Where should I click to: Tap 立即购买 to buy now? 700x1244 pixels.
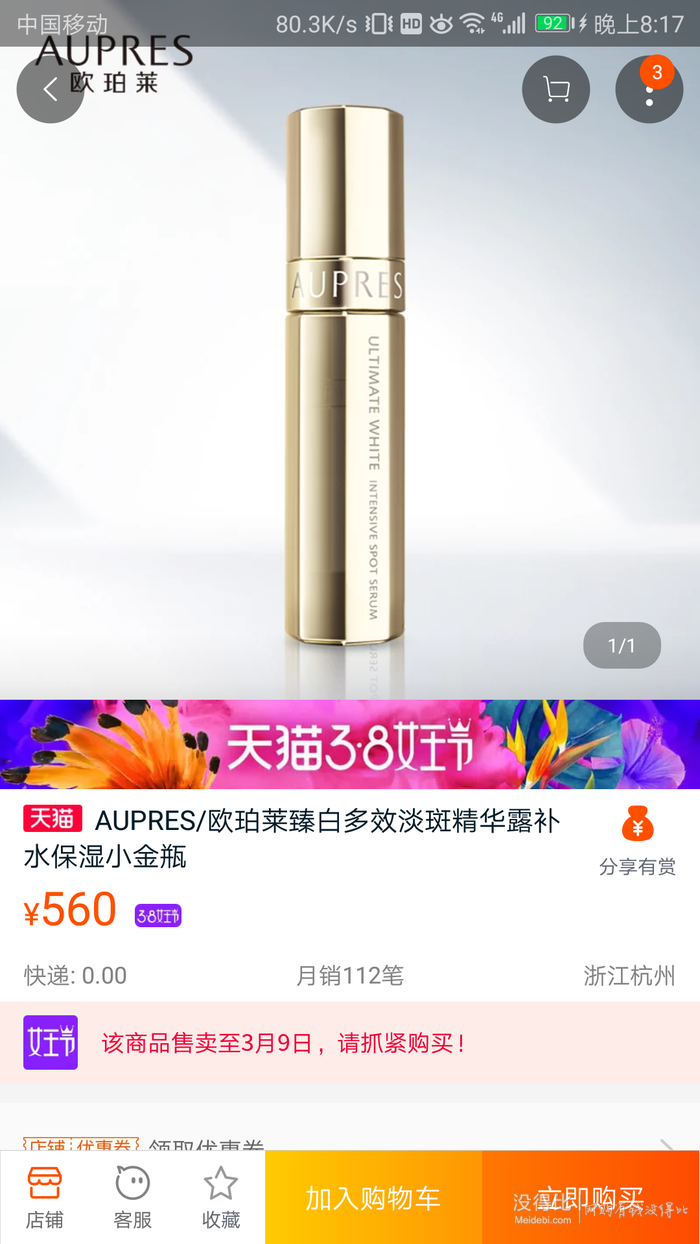(590, 1198)
